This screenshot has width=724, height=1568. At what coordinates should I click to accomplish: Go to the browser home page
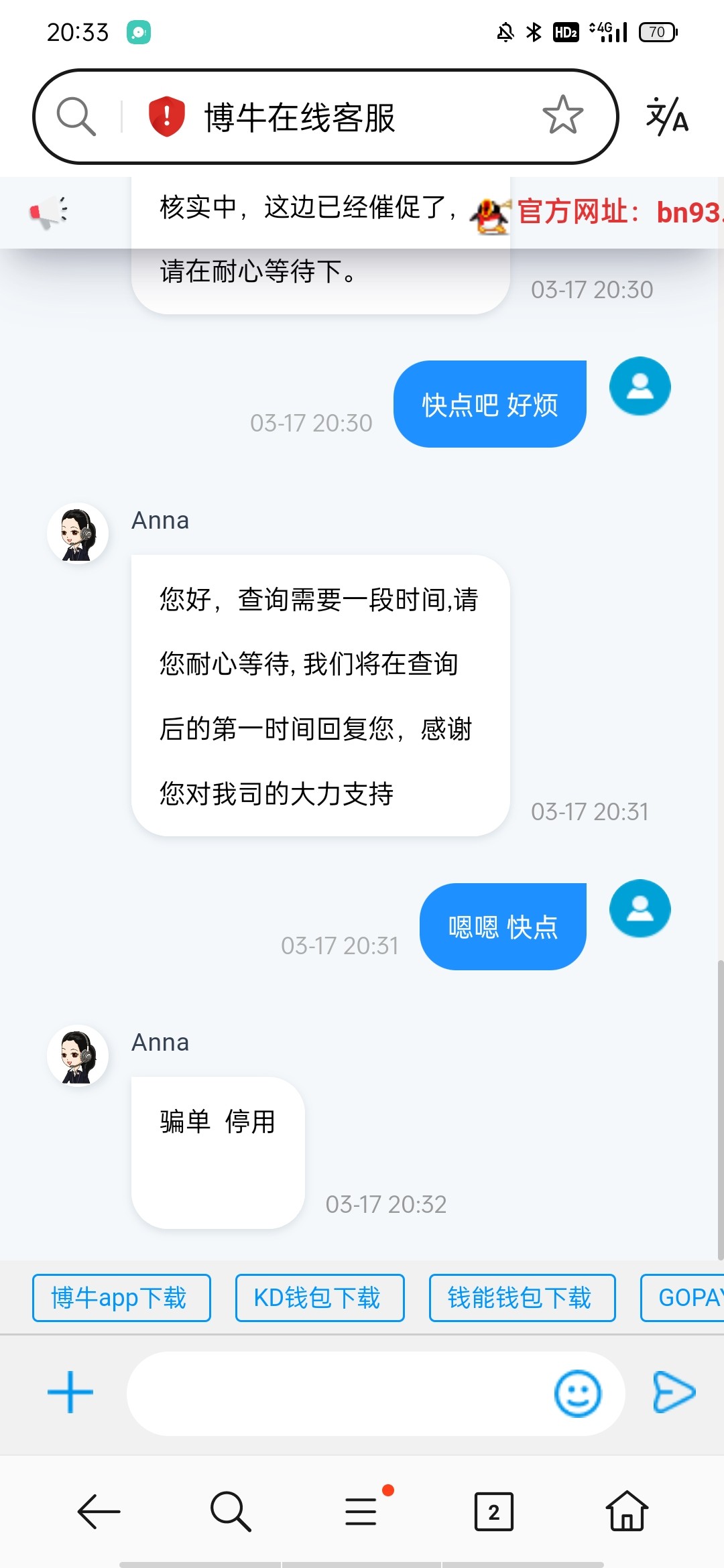pos(627,1510)
